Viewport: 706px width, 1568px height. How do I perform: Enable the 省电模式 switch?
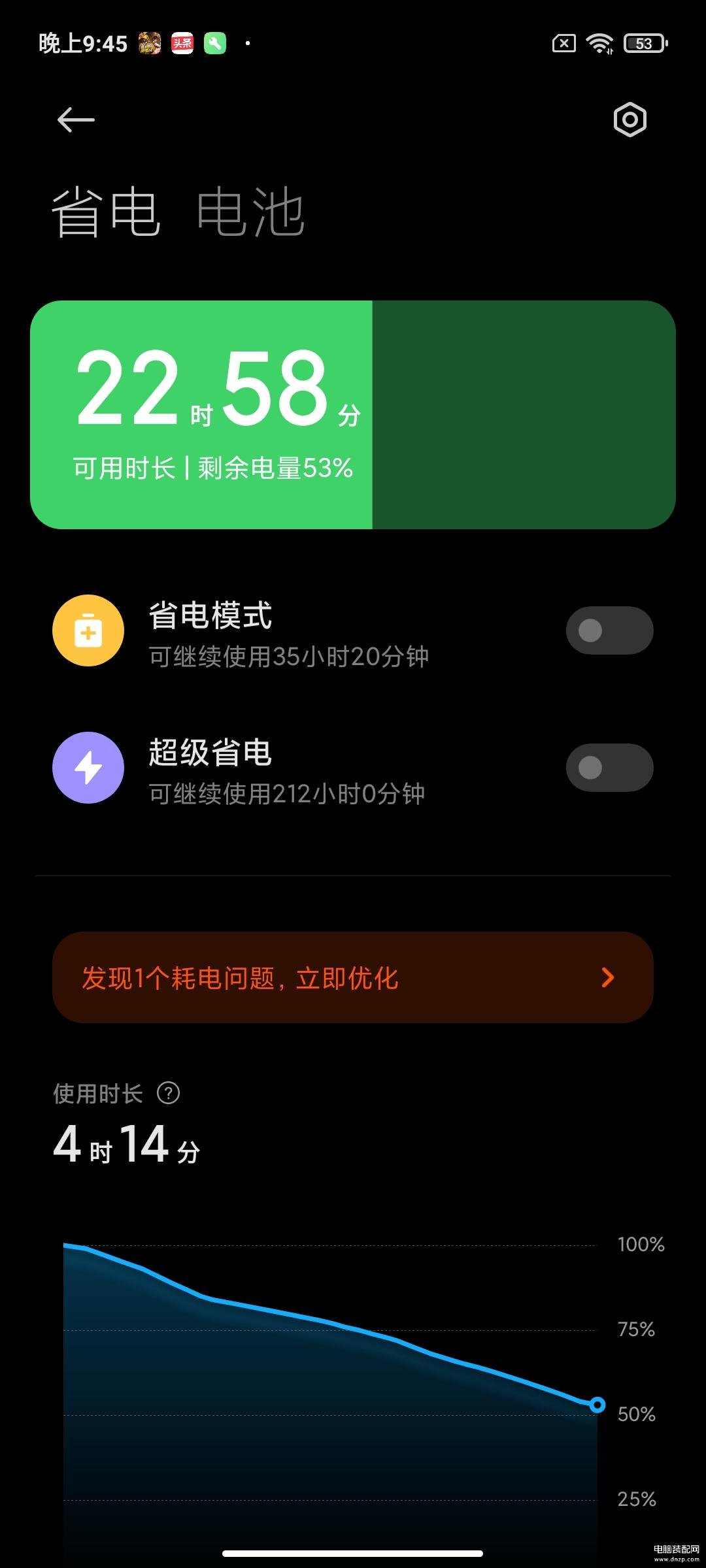point(609,630)
